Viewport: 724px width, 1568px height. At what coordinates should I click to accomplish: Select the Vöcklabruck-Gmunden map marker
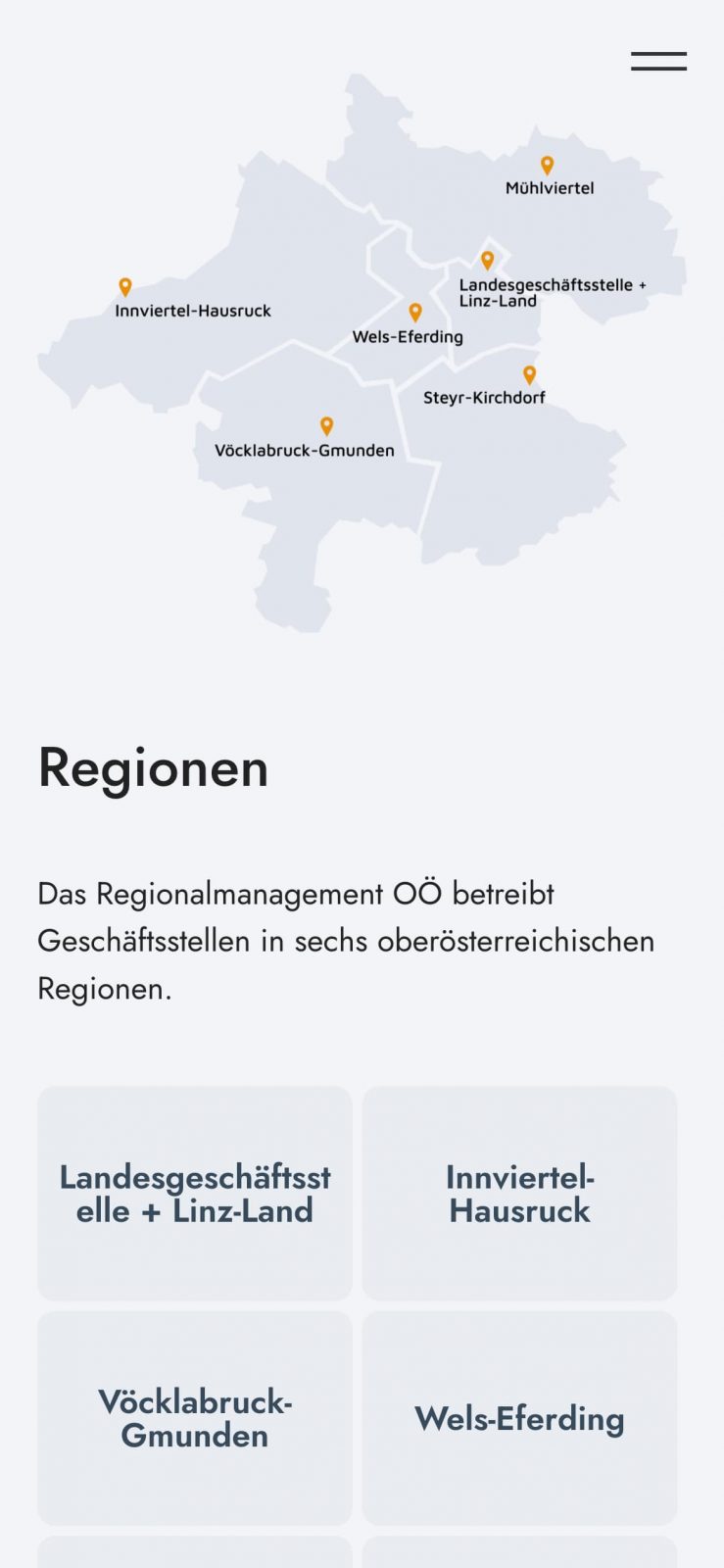[327, 426]
